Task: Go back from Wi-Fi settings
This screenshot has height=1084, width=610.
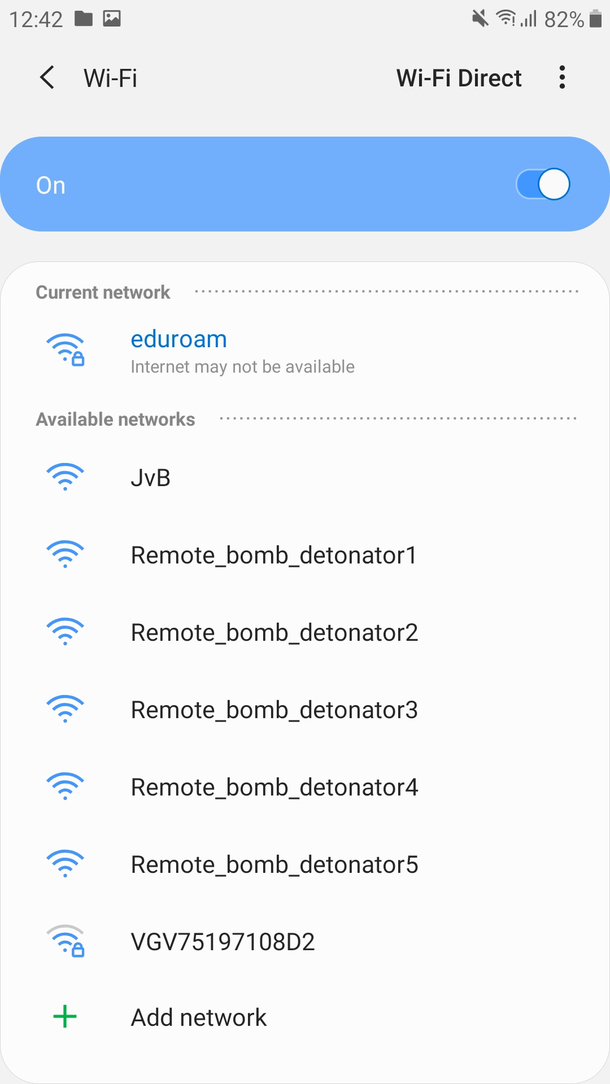Action: click(x=47, y=78)
